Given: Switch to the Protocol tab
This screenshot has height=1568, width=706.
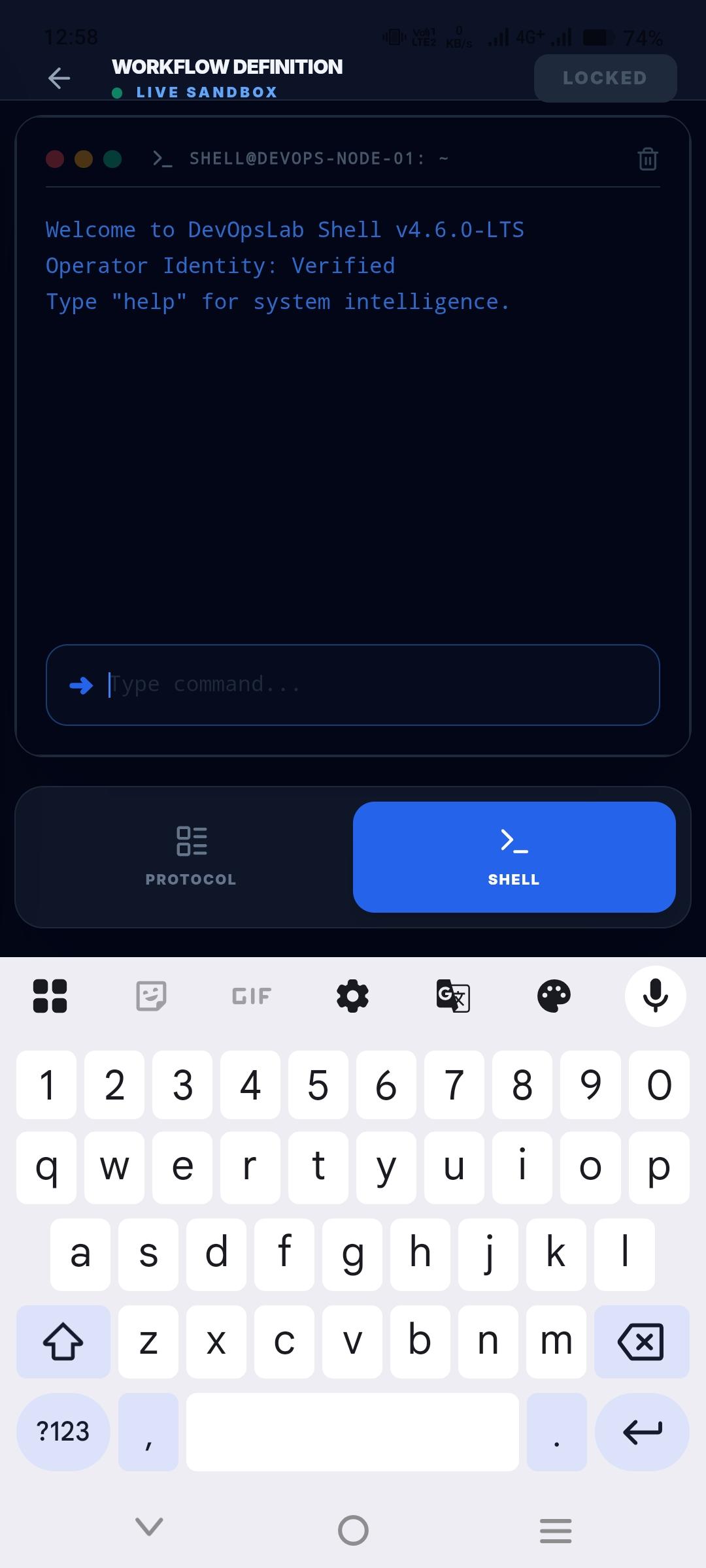Looking at the screenshot, I should tap(191, 857).
